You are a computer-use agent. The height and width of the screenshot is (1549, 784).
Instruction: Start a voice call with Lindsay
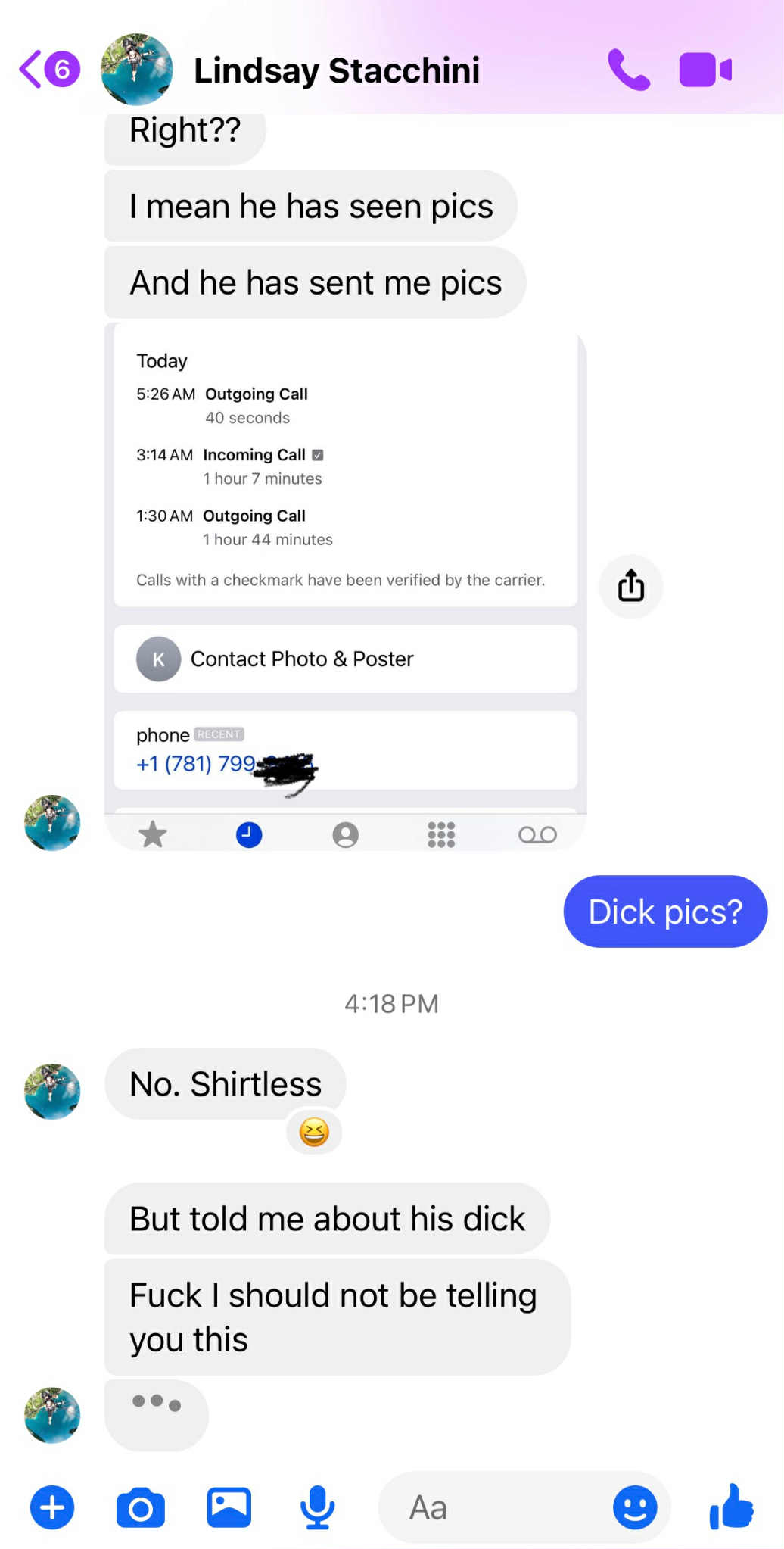tap(628, 70)
